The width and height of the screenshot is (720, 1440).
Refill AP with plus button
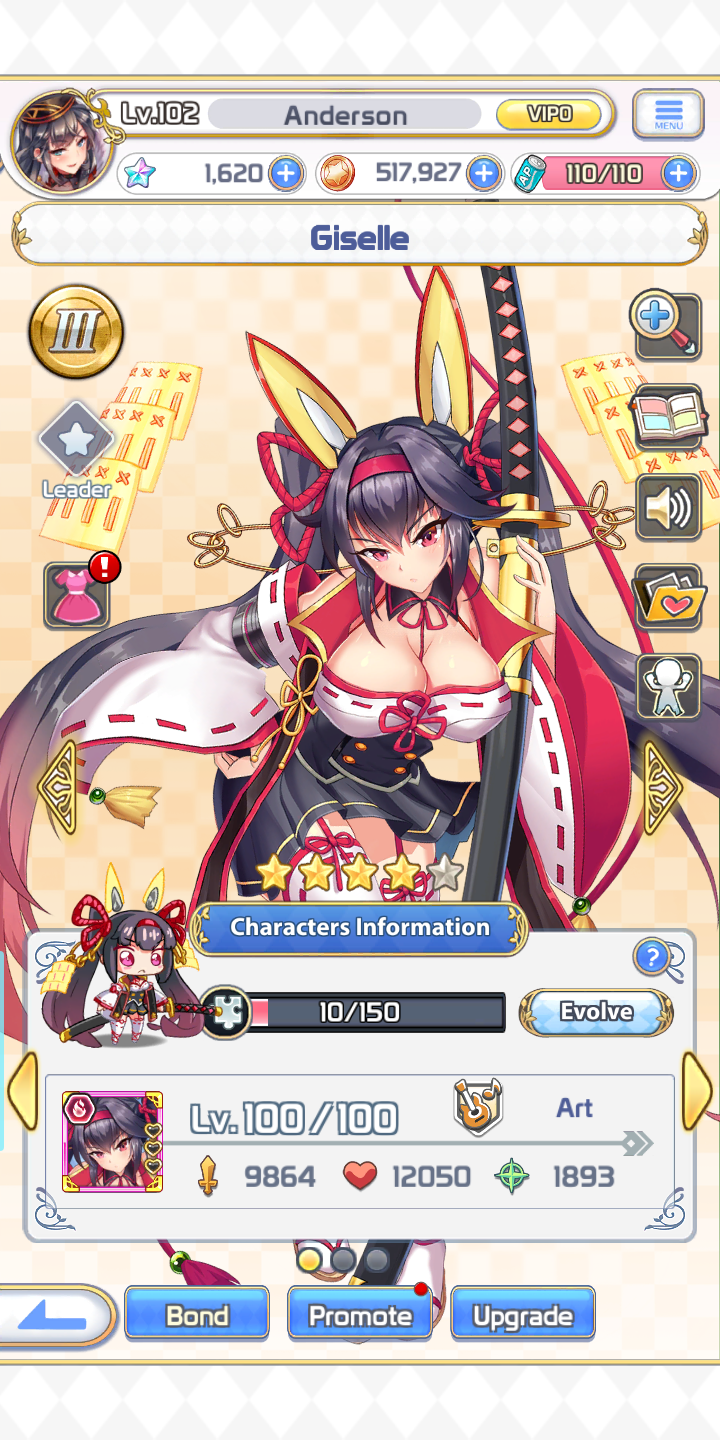(x=678, y=174)
